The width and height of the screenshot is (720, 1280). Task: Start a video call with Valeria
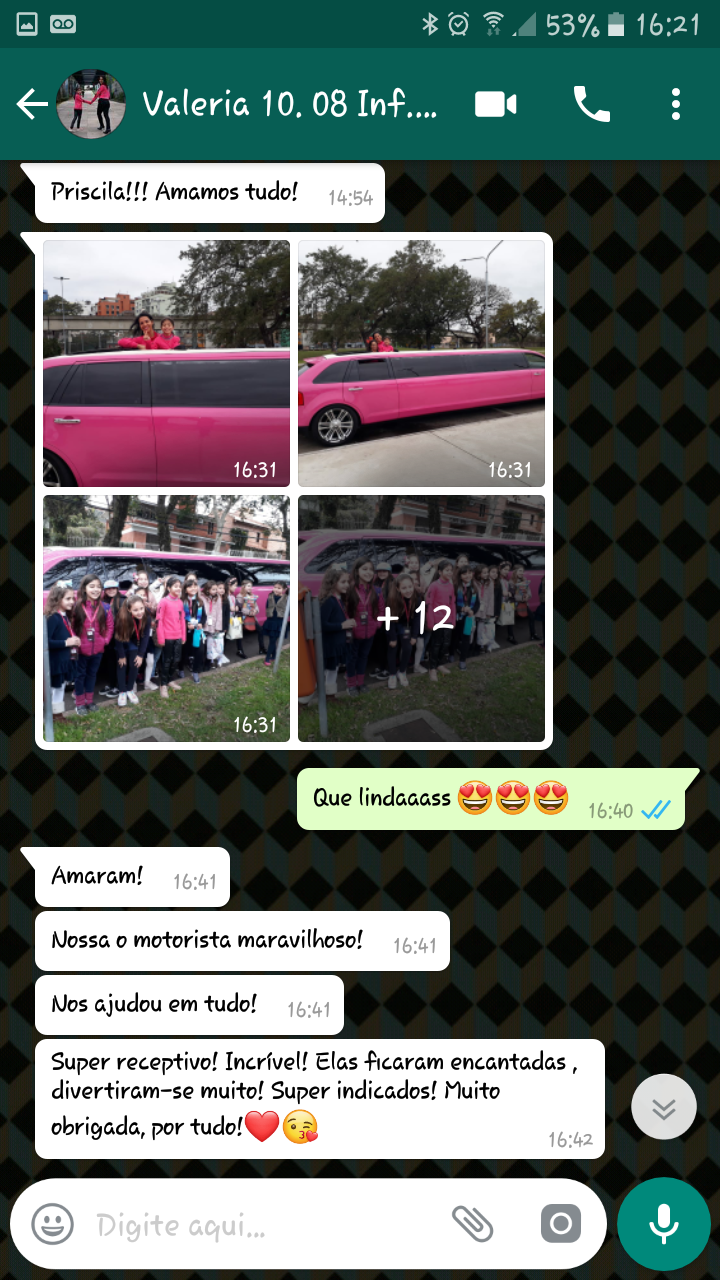[496, 104]
